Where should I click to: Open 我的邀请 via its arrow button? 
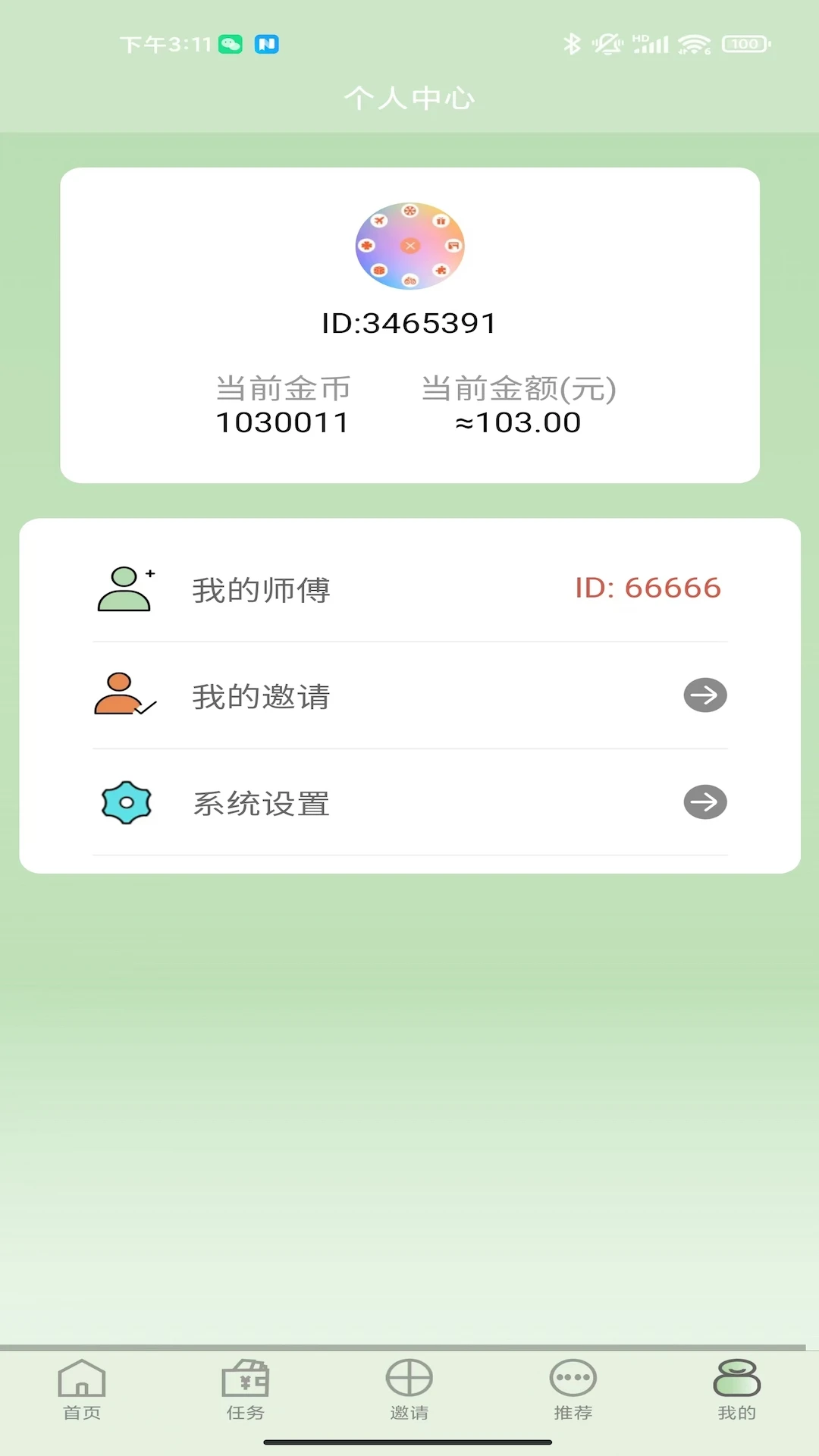click(x=704, y=695)
